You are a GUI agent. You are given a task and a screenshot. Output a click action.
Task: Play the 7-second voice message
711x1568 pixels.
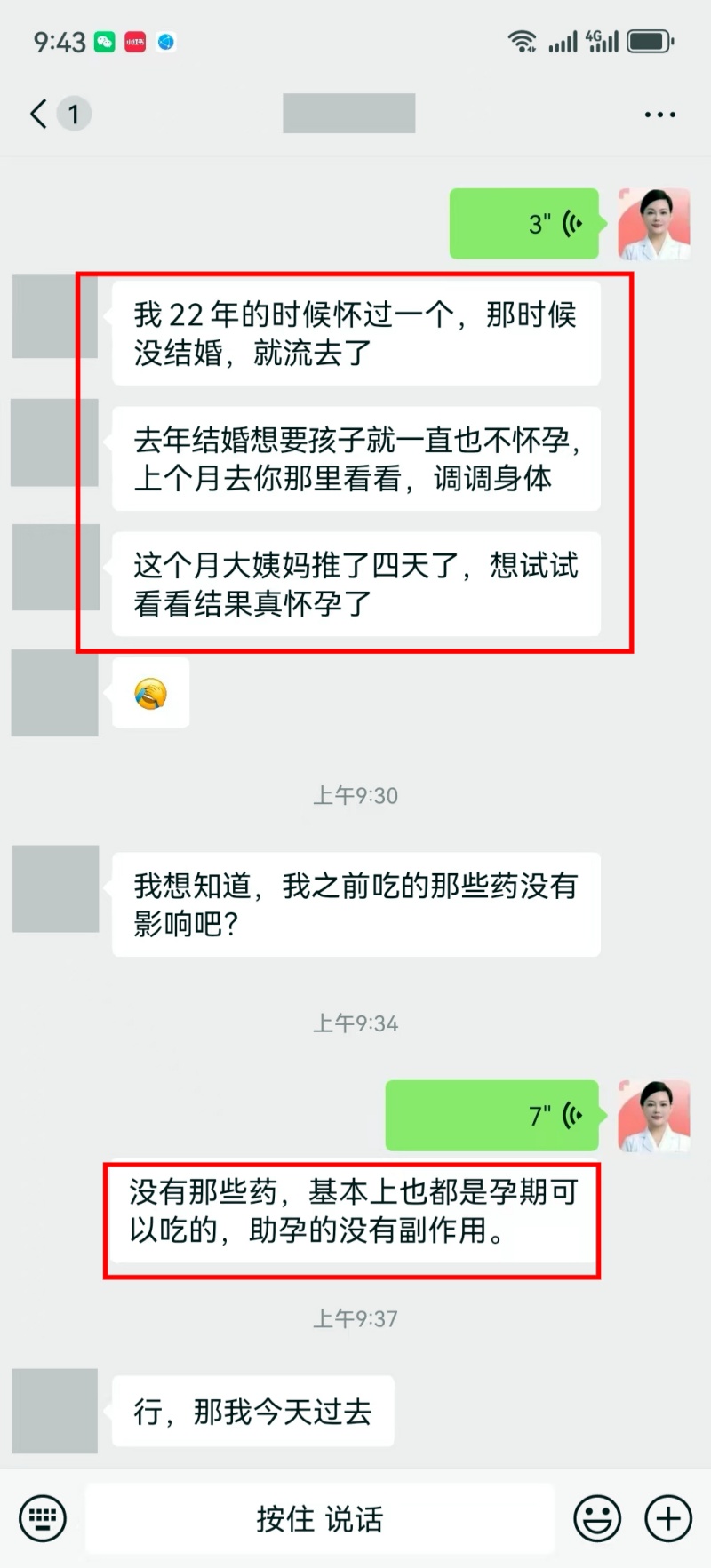pyautogui.click(x=491, y=1117)
